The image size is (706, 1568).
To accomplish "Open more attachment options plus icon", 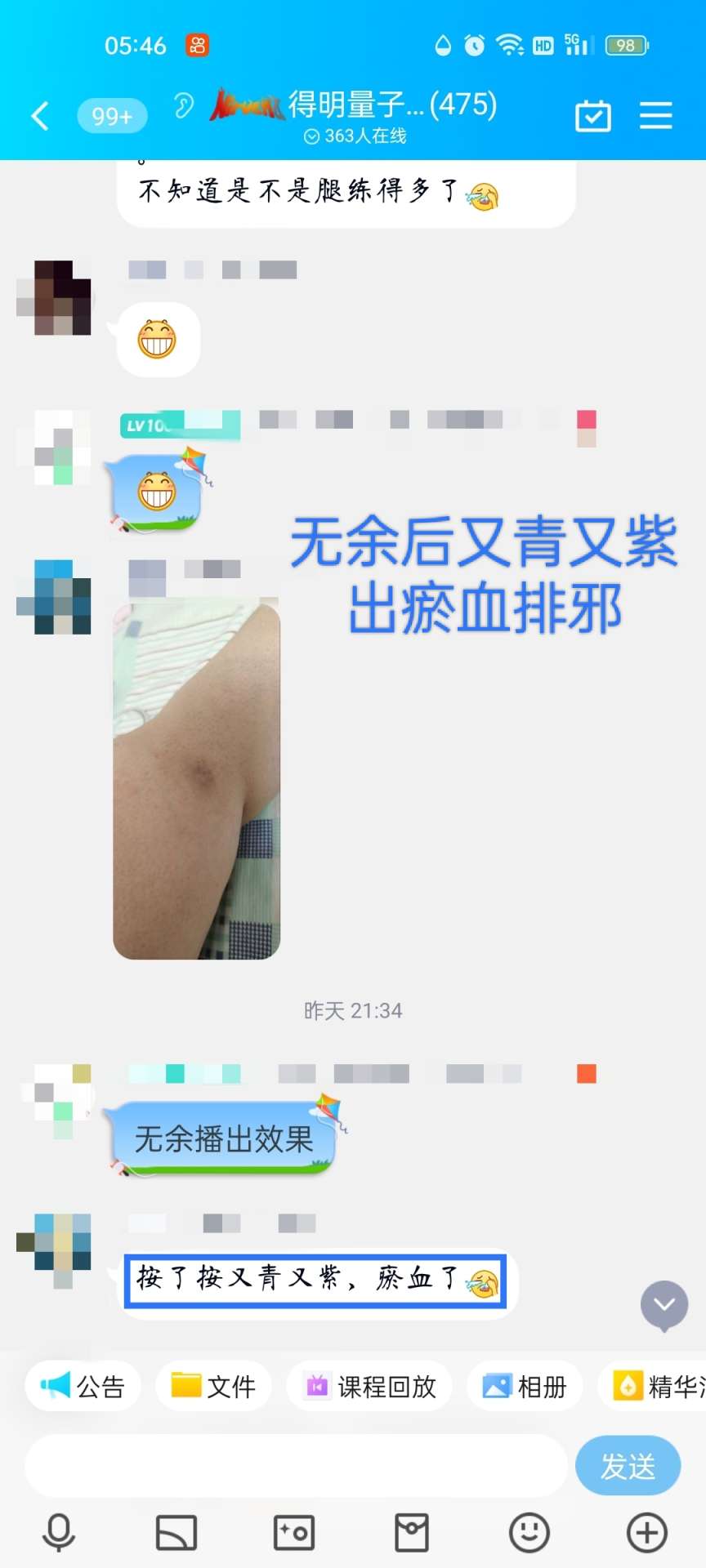I will (x=647, y=1533).
